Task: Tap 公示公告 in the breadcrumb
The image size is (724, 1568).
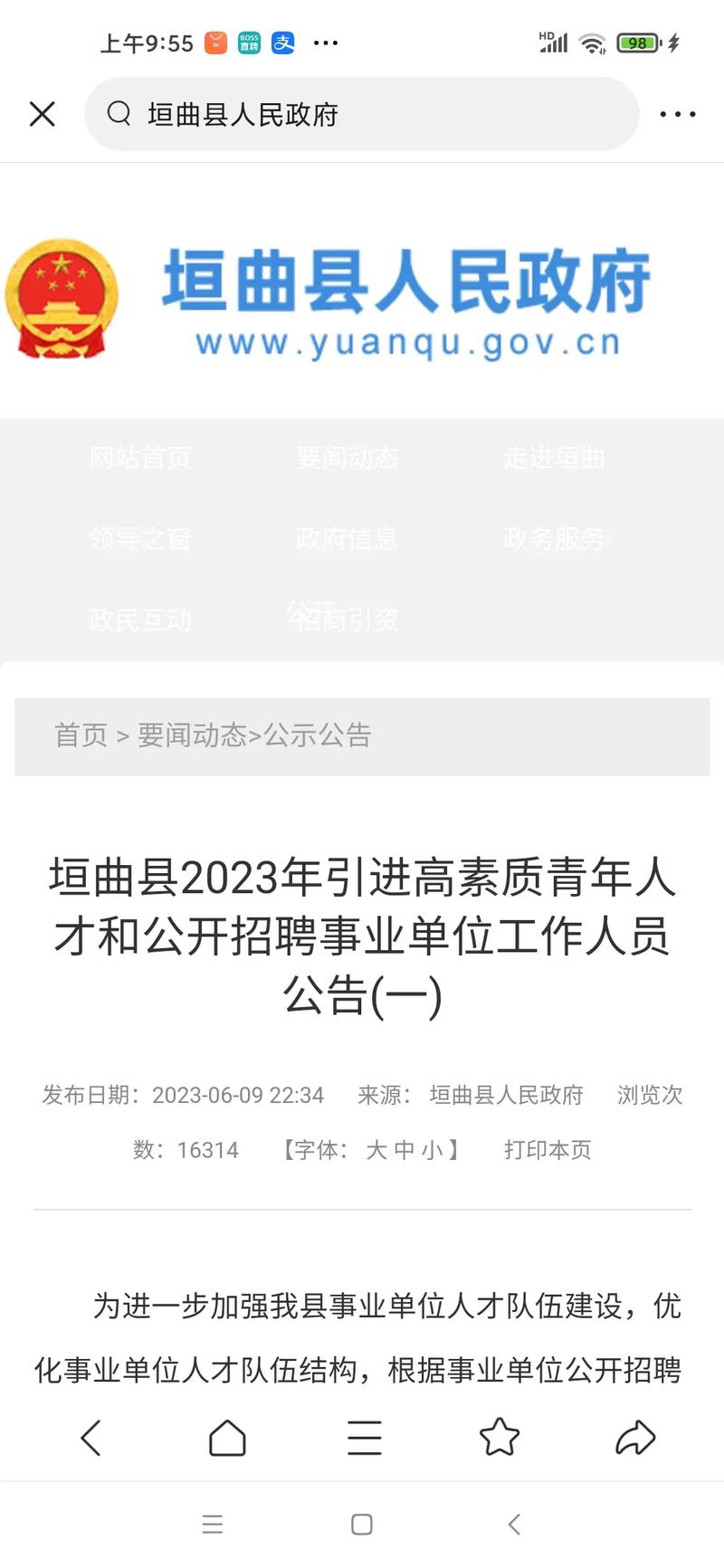Action: [x=318, y=736]
